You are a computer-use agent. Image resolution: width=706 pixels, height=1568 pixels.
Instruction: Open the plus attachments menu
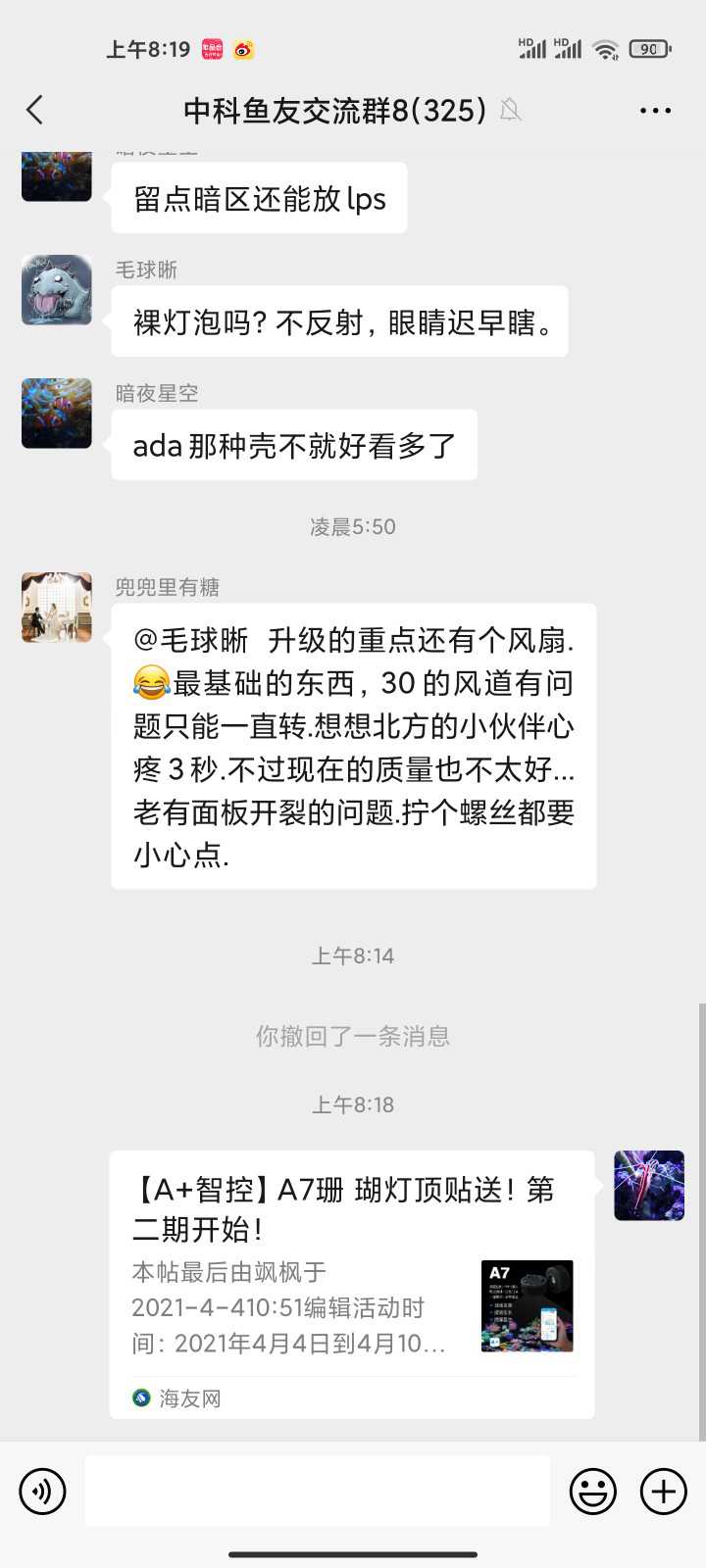664,1492
